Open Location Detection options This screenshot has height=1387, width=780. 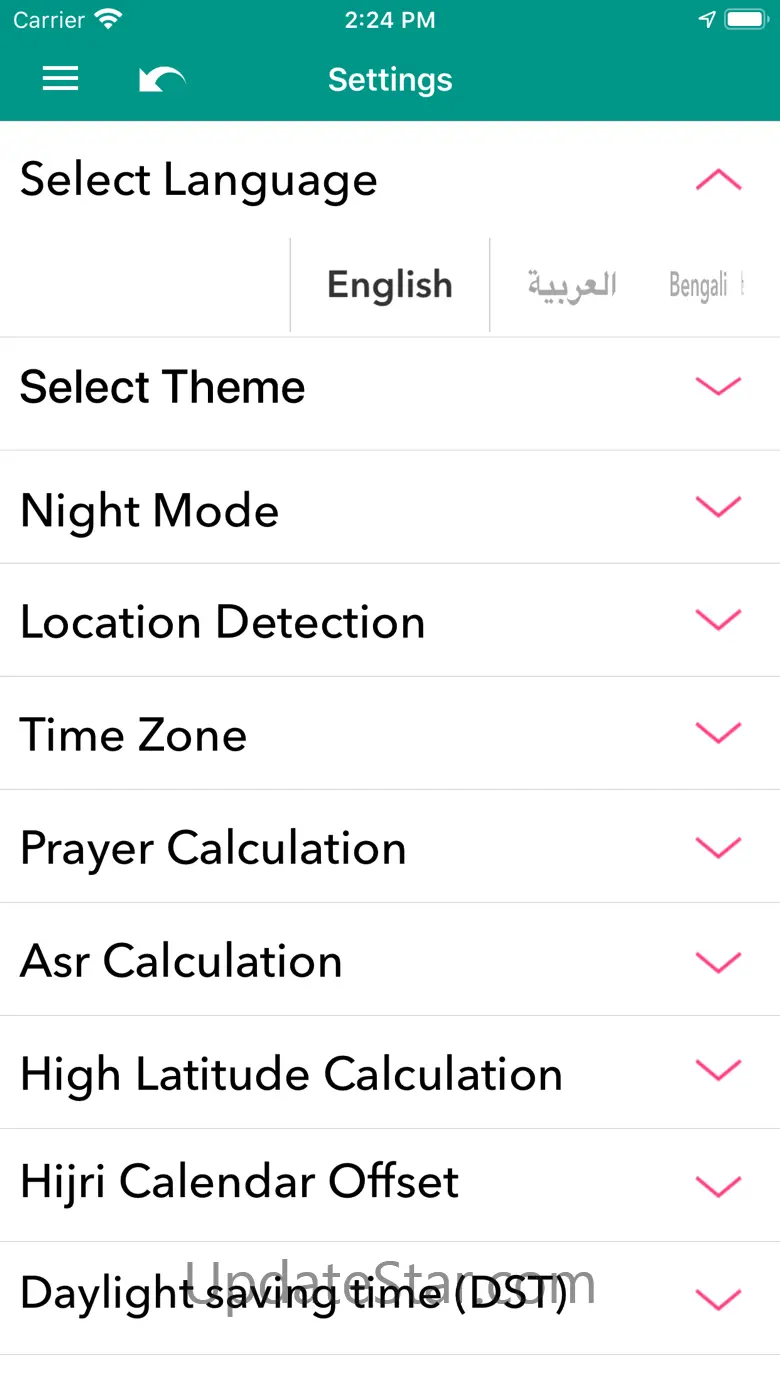point(718,621)
